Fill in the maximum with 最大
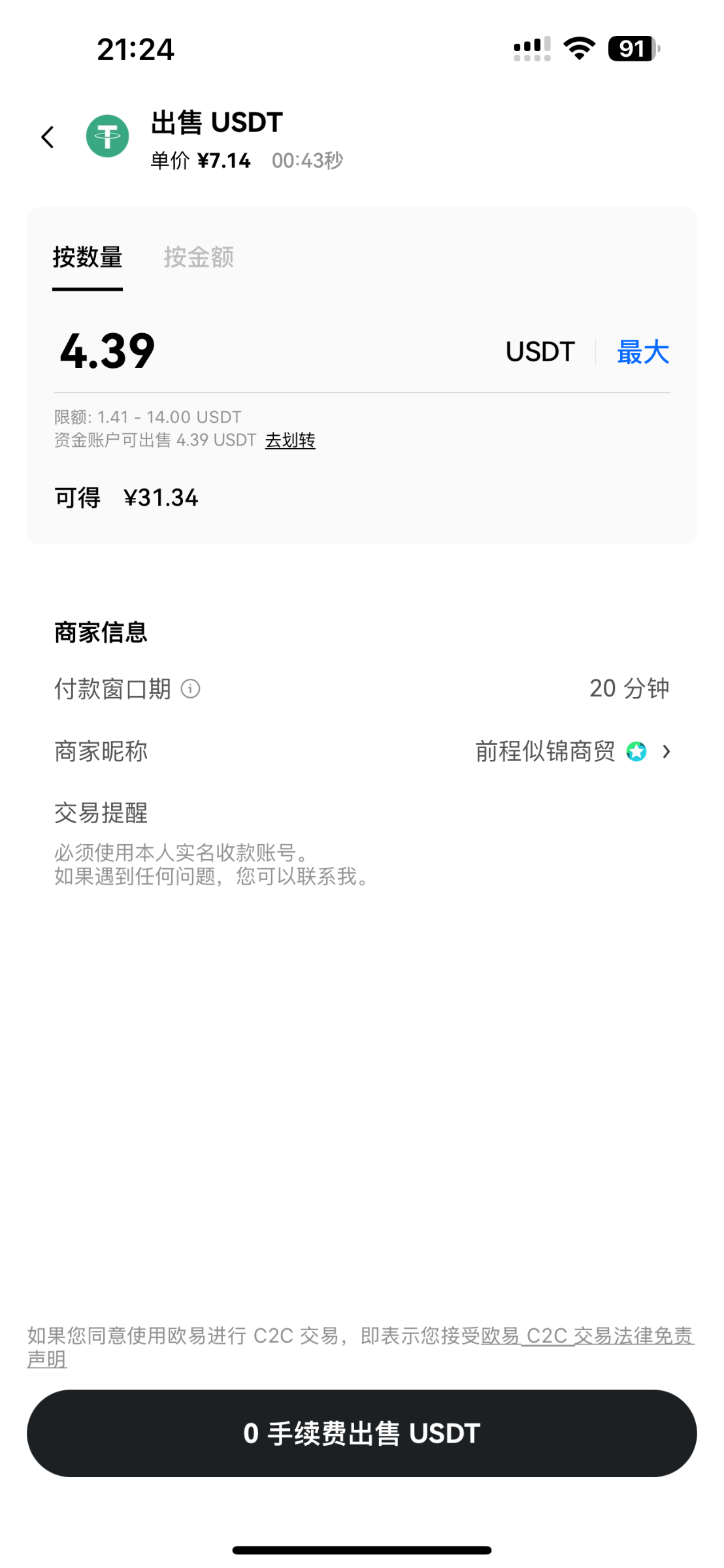 tap(643, 352)
